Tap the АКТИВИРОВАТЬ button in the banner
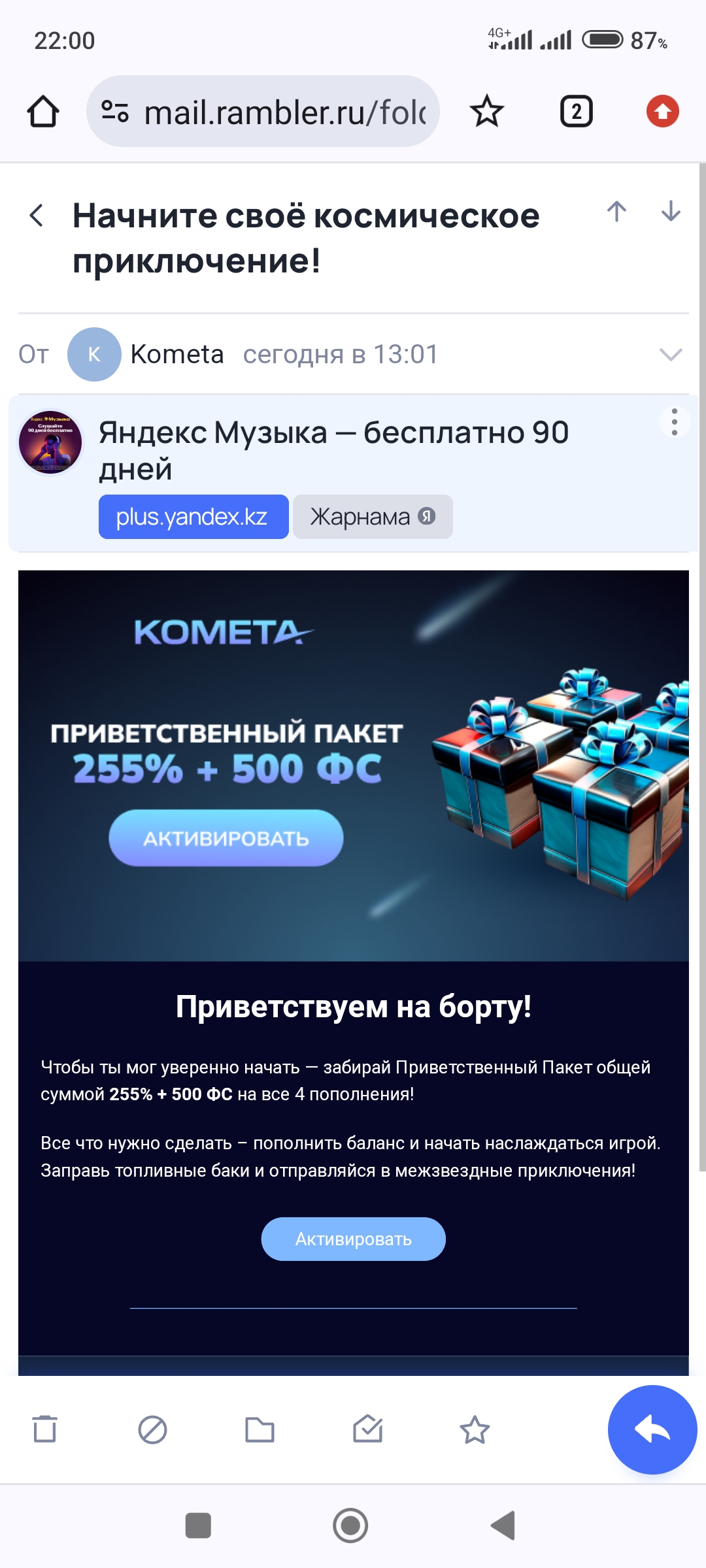The width and height of the screenshot is (706, 1568). click(x=227, y=838)
